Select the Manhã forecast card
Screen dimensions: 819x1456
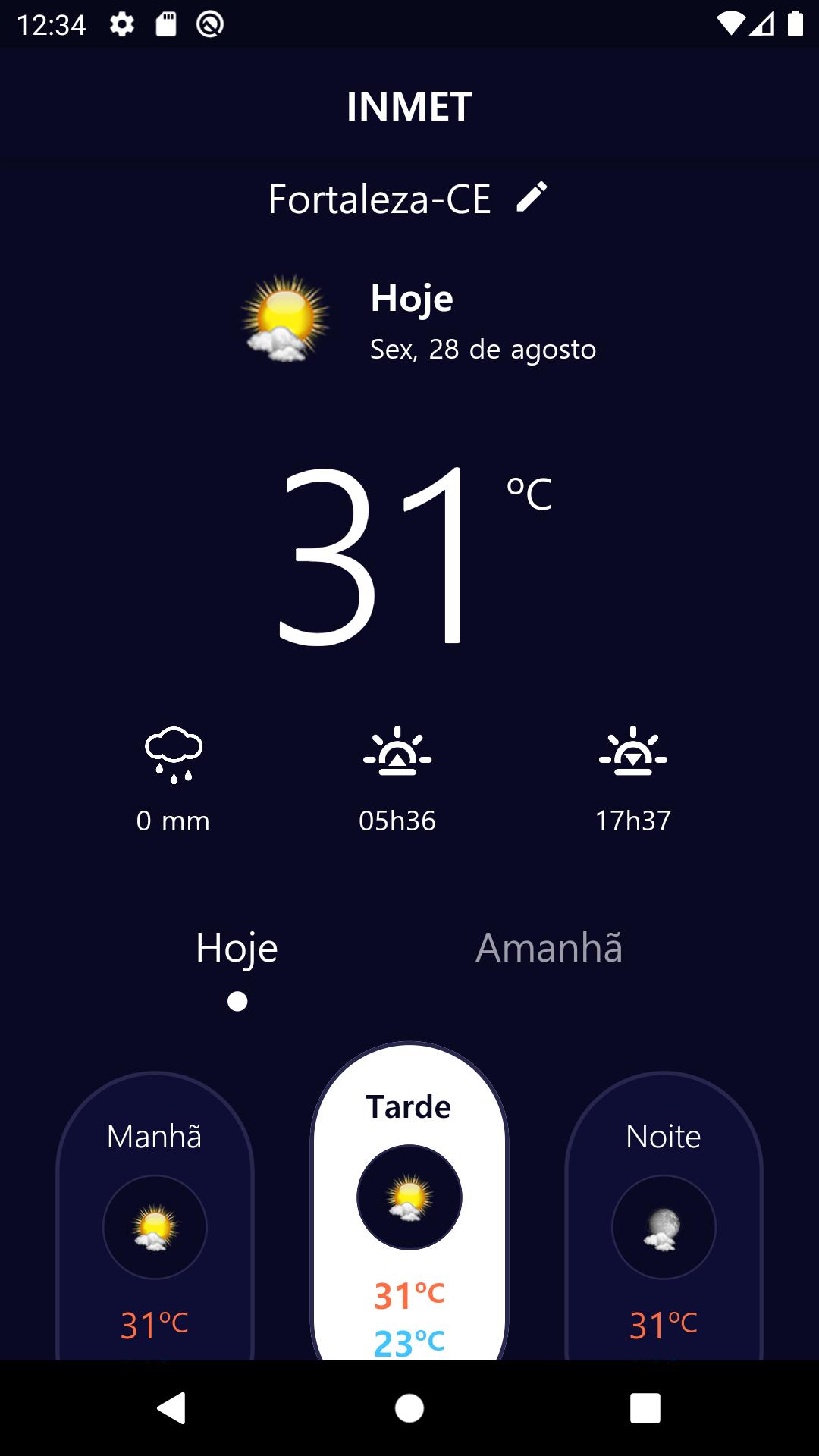[x=155, y=1135]
